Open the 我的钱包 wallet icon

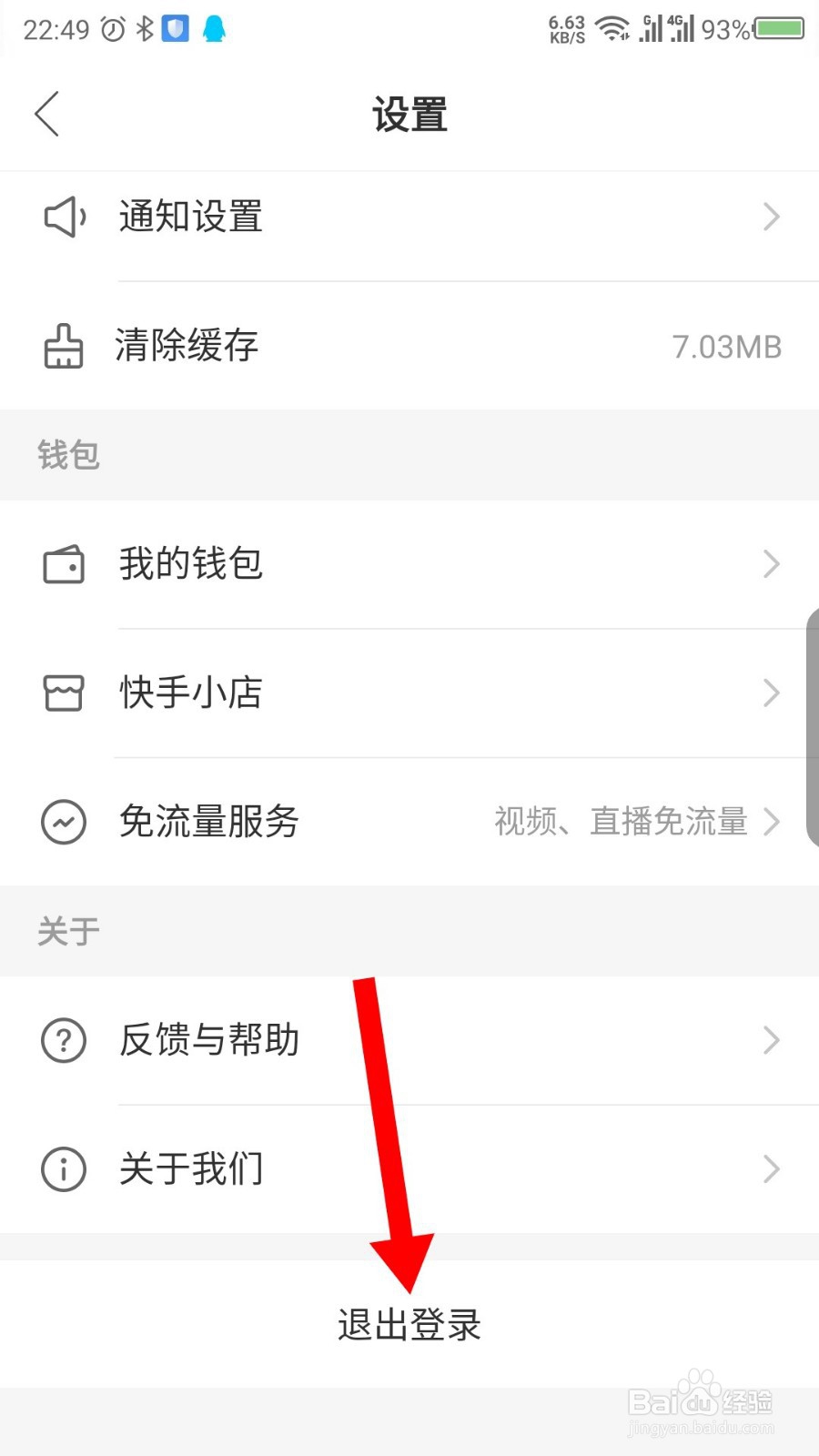click(62, 564)
